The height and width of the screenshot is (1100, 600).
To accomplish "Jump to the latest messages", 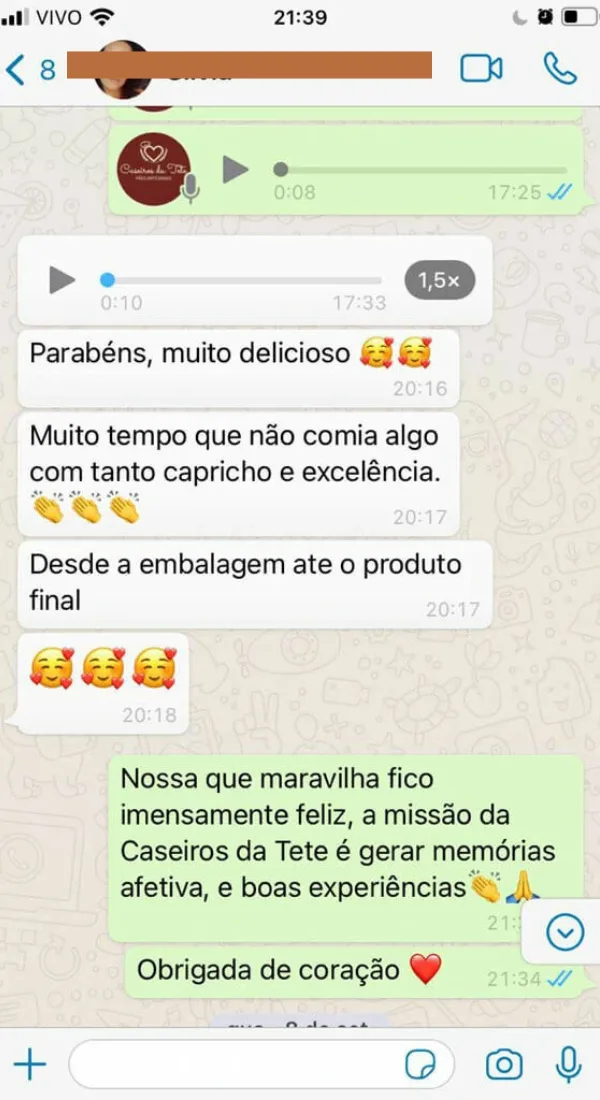I will click(565, 933).
